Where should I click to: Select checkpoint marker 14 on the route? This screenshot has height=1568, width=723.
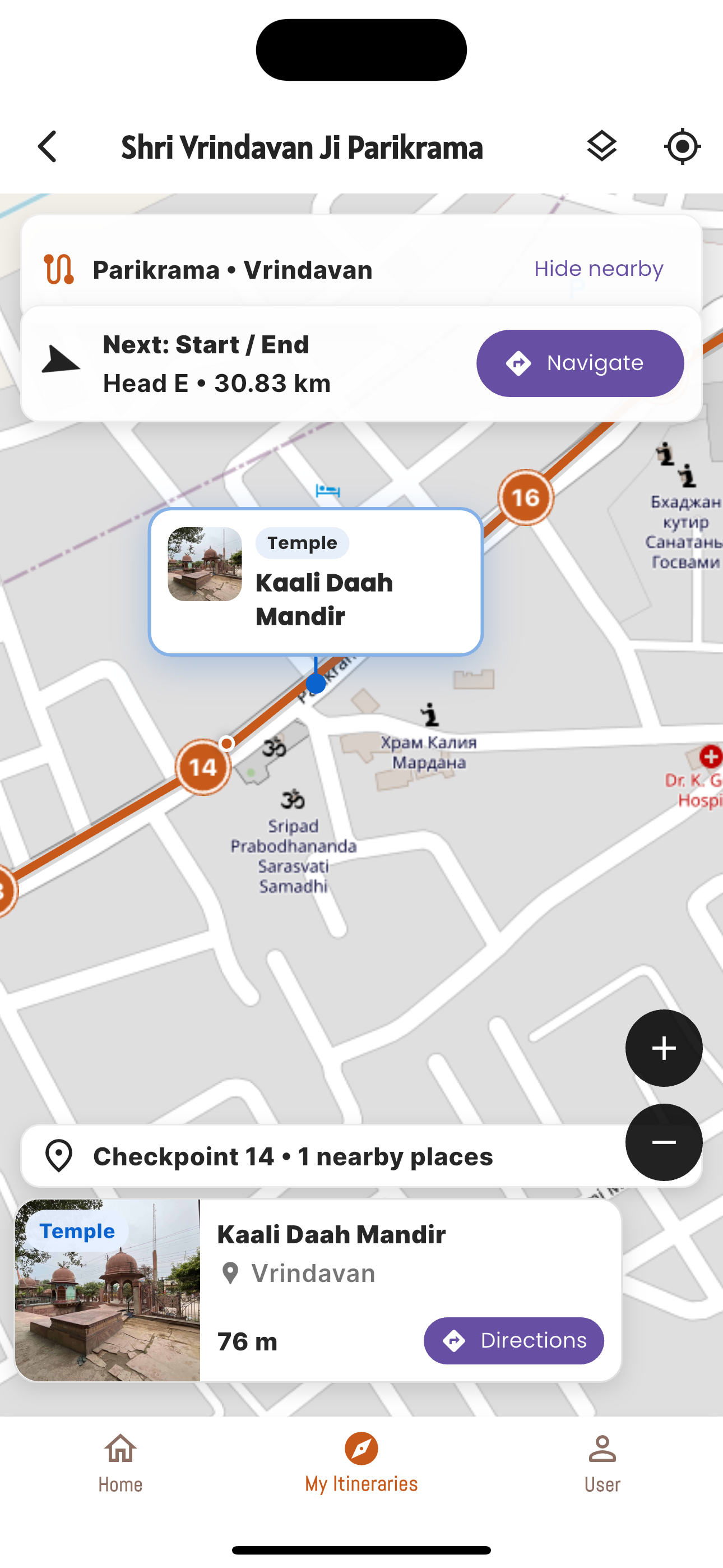[x=203, y=767]
